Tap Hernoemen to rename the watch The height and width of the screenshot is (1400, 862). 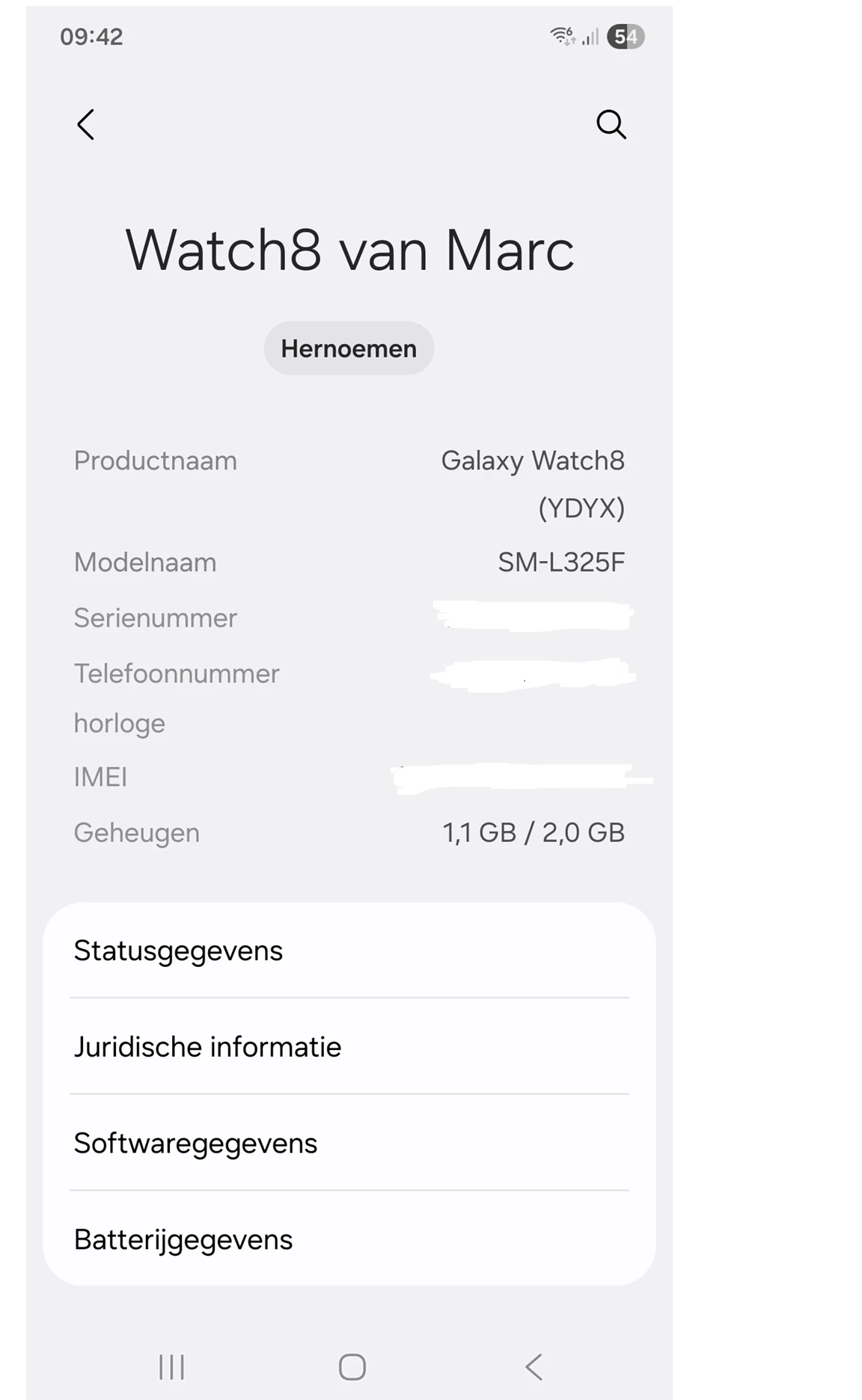pyautogui.click(x=349, y=349)
